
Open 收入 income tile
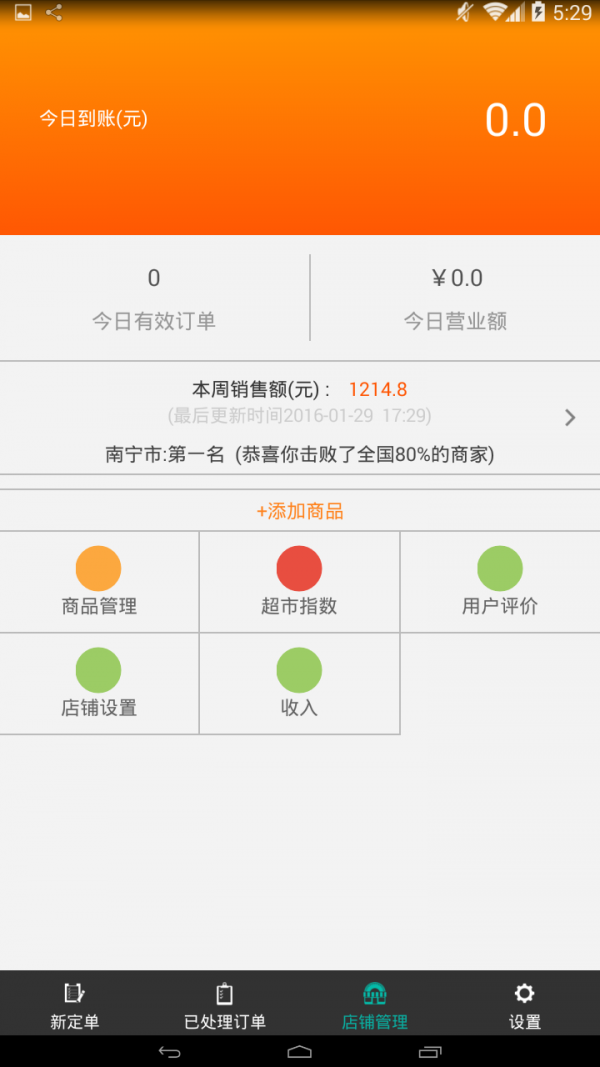coord(299,684)
